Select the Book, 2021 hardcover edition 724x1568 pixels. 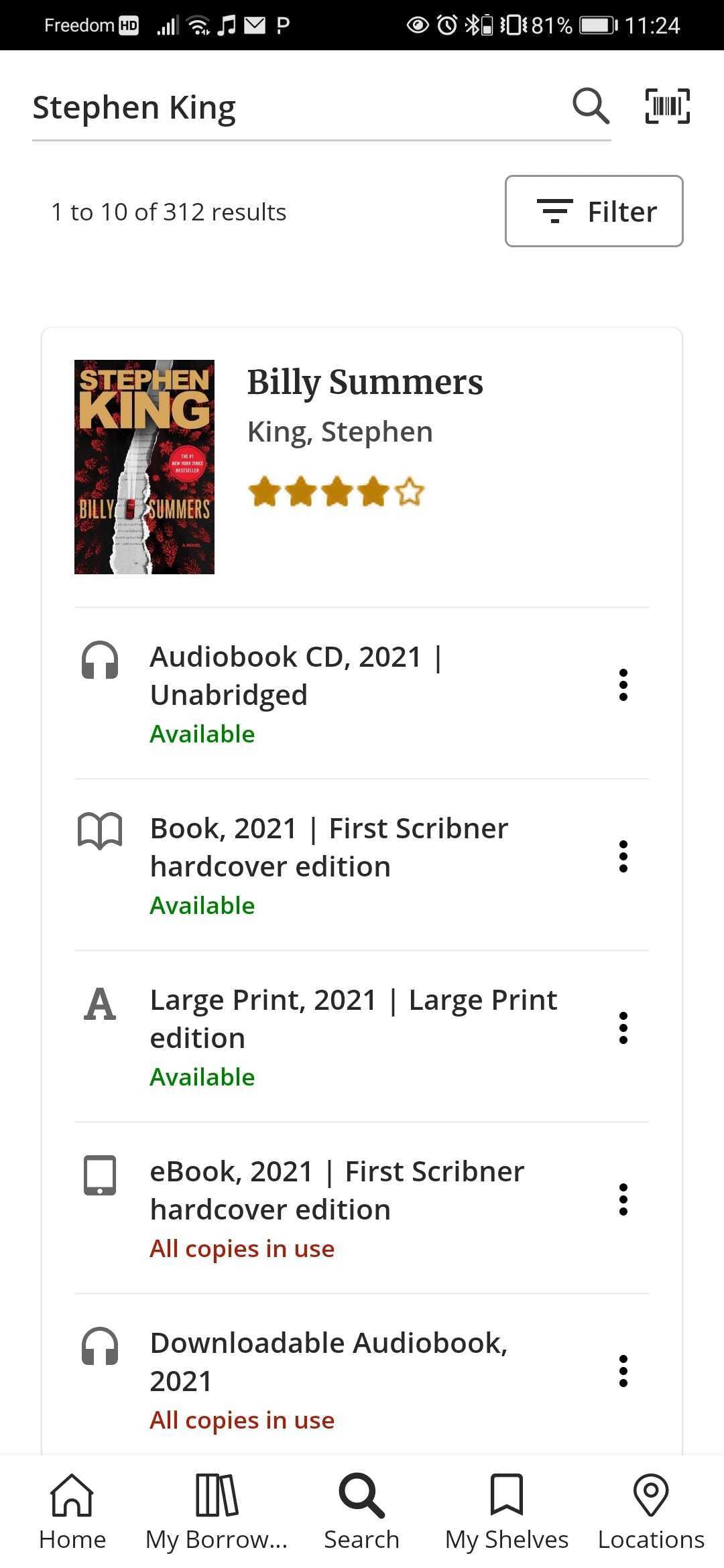click(x=328, y=847)
